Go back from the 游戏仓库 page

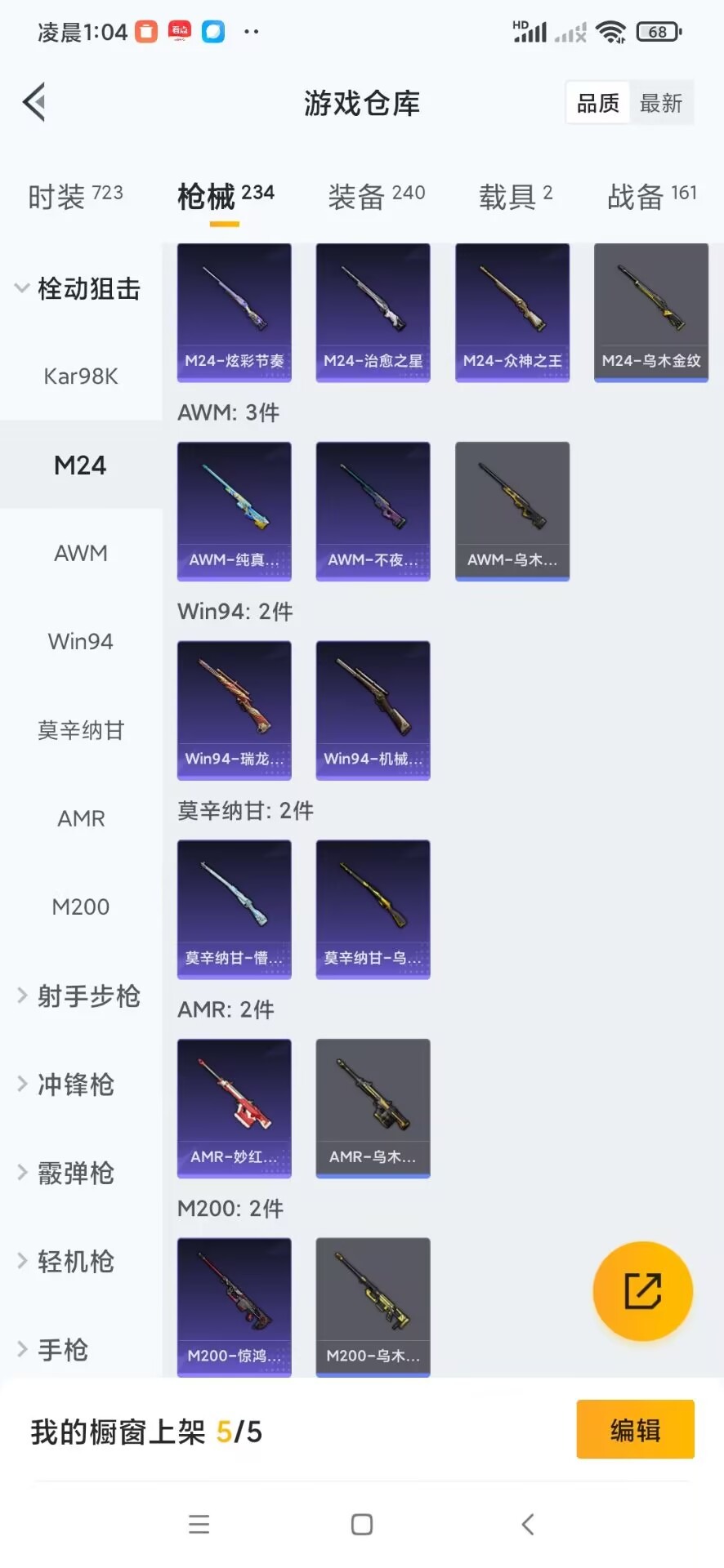tap(34, 103)
